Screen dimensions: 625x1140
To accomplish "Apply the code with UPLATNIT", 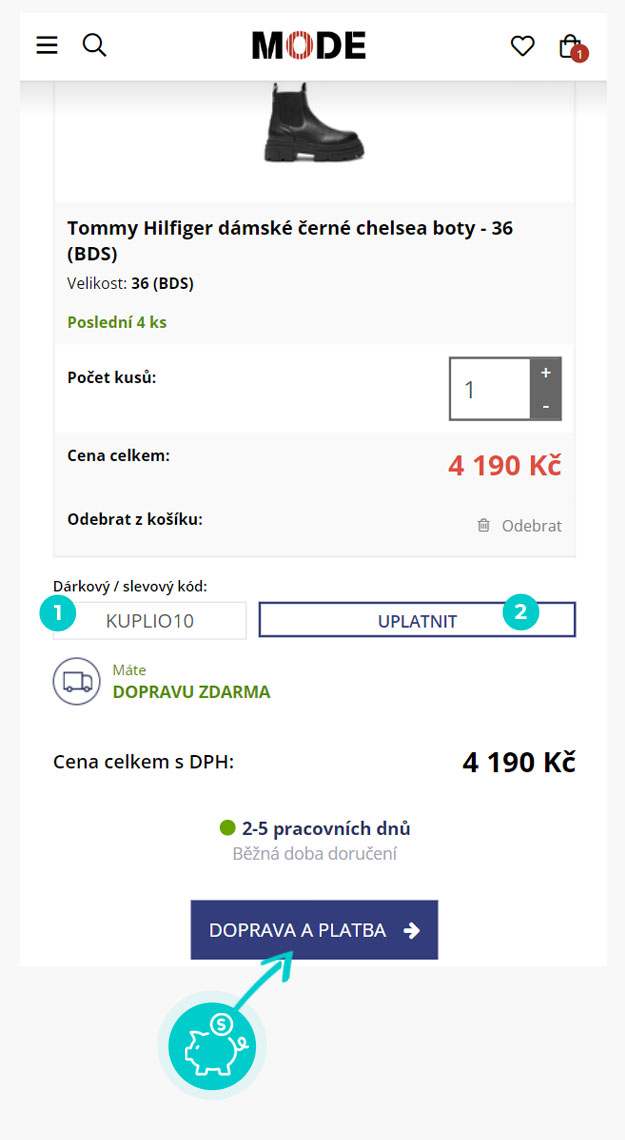I will (x=417, y=621).
